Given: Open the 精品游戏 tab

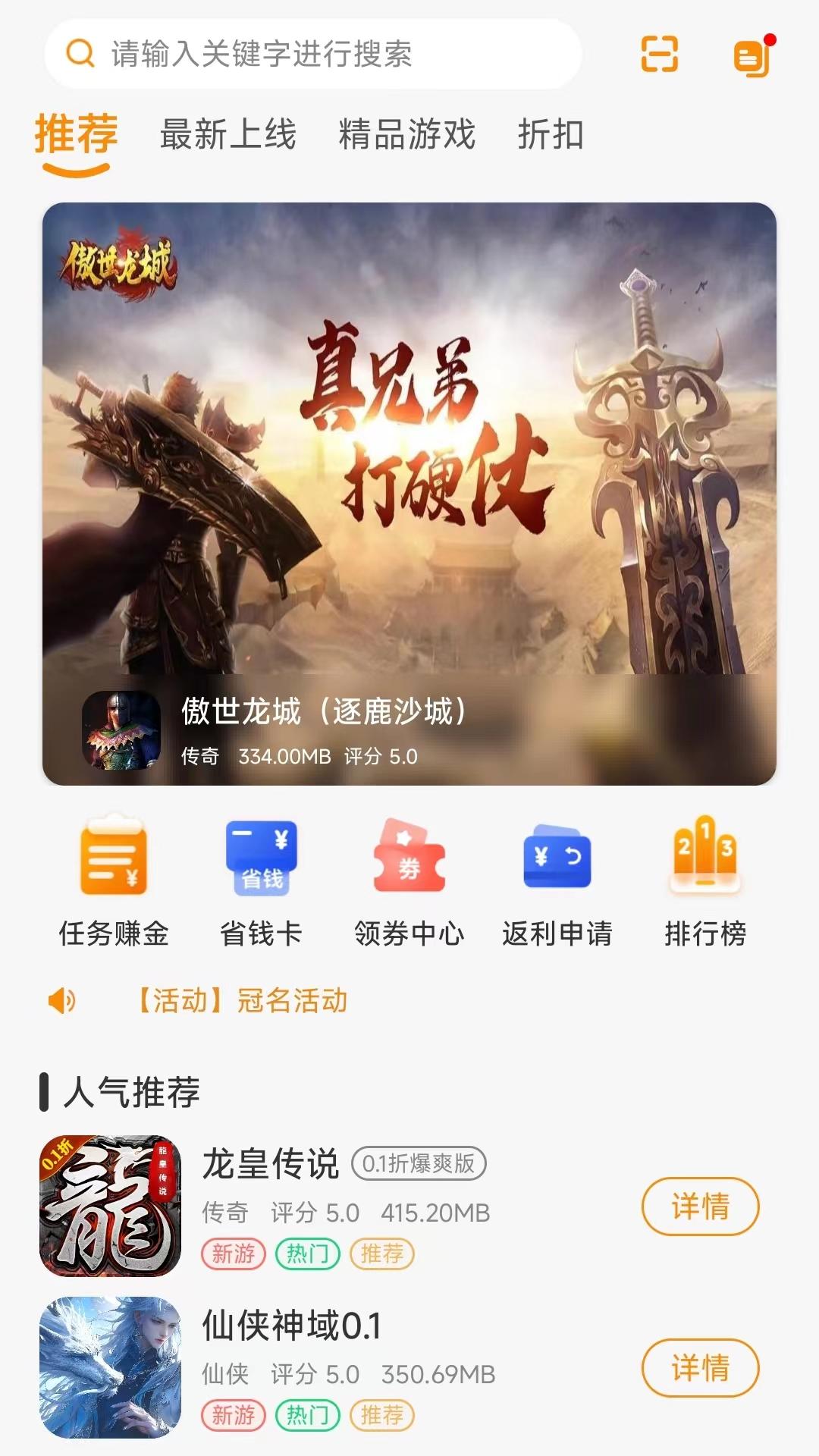Looking at the screenshot, I should tap(407, 133).
